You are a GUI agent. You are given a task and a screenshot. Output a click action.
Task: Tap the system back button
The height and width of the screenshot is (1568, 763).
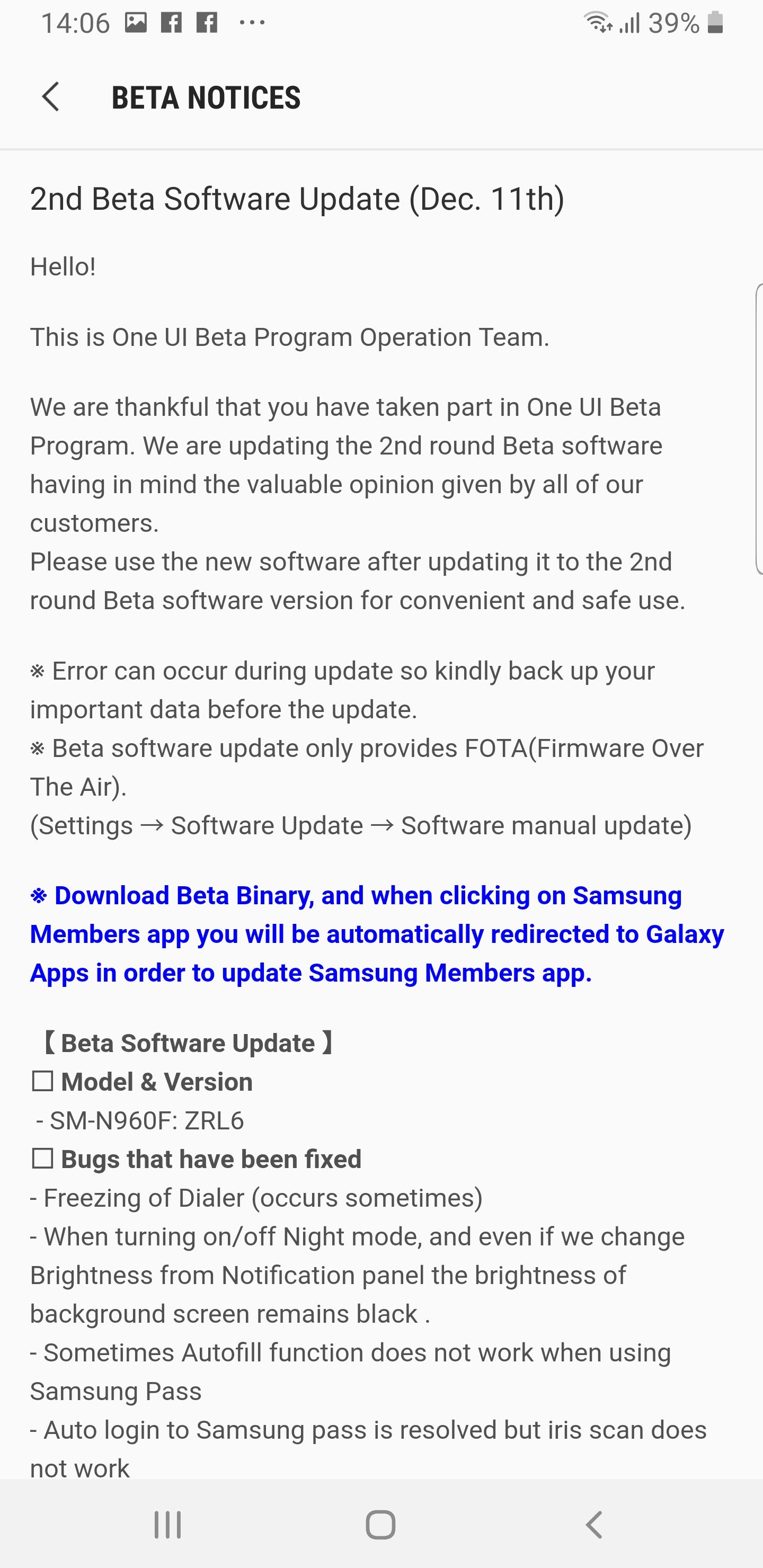(594, 1524)
